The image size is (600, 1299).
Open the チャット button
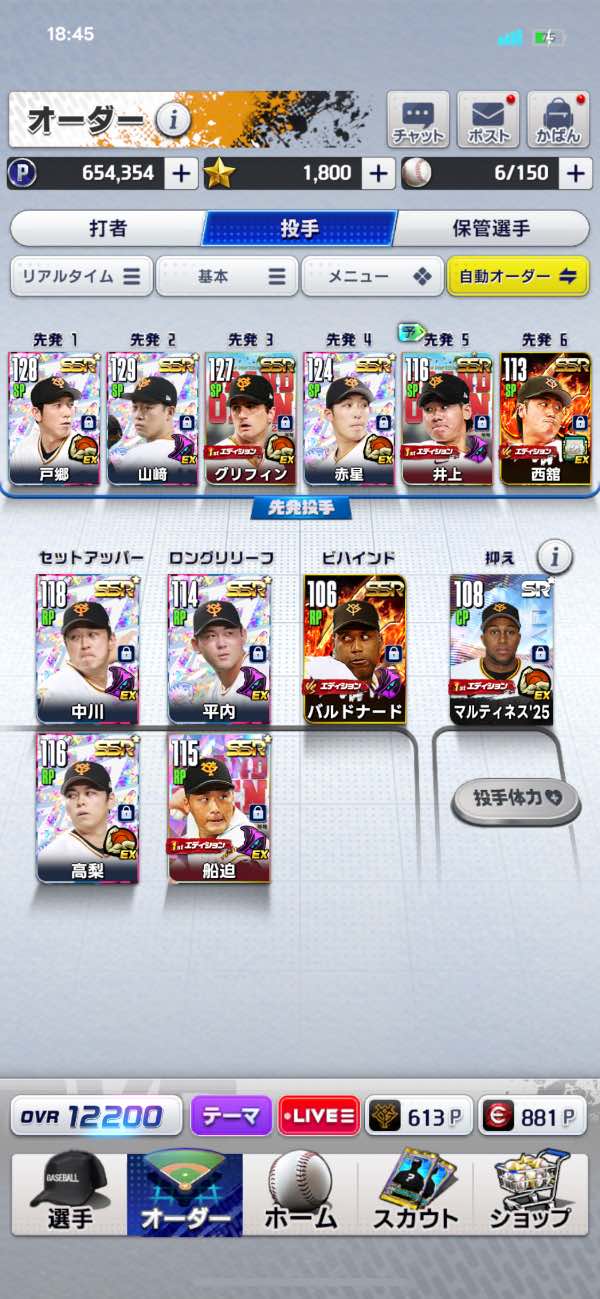pyautogui.click(x=418, y=119)
